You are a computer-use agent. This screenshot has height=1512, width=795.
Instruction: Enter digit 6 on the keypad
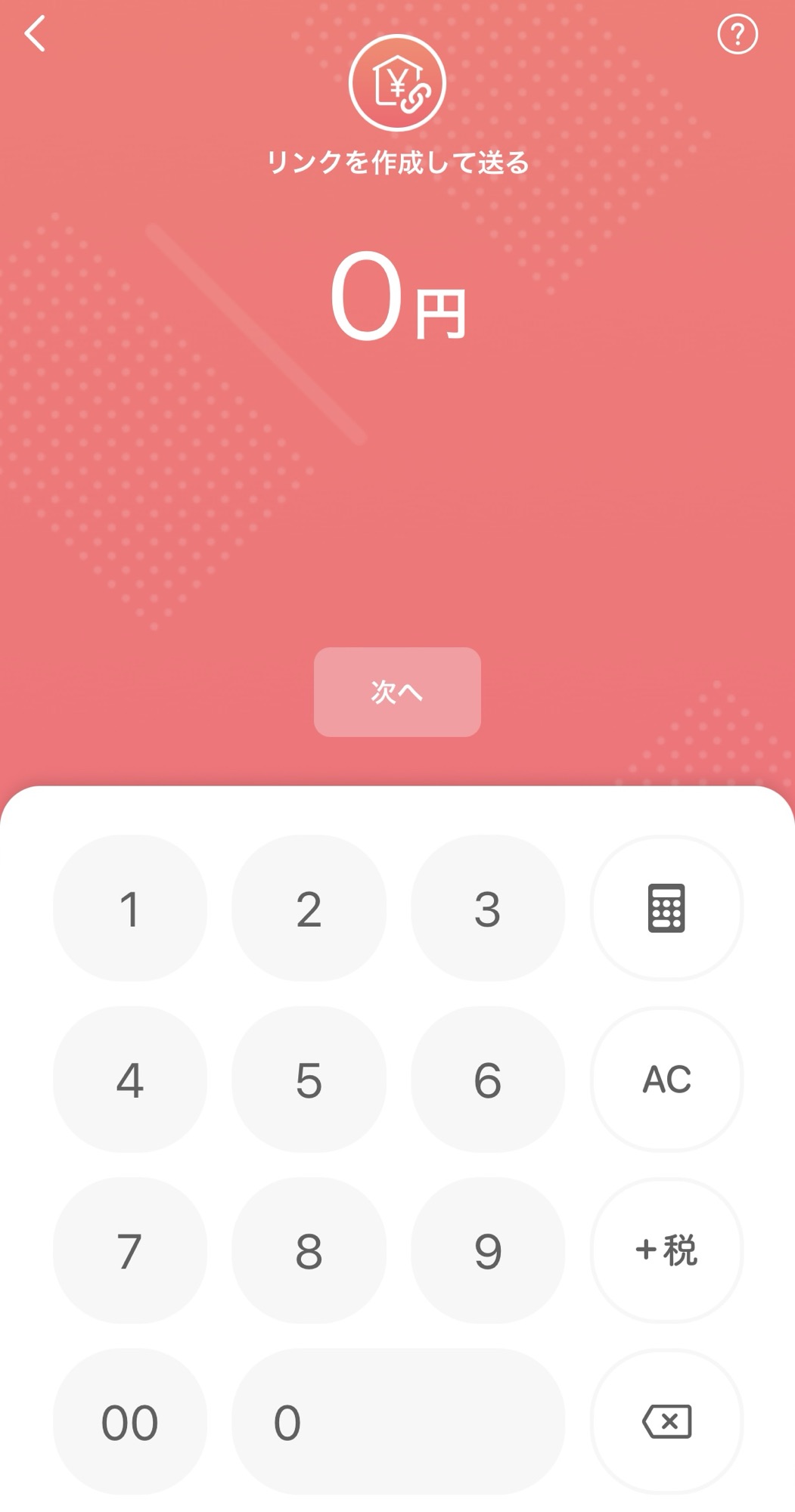click(488, 1080)
